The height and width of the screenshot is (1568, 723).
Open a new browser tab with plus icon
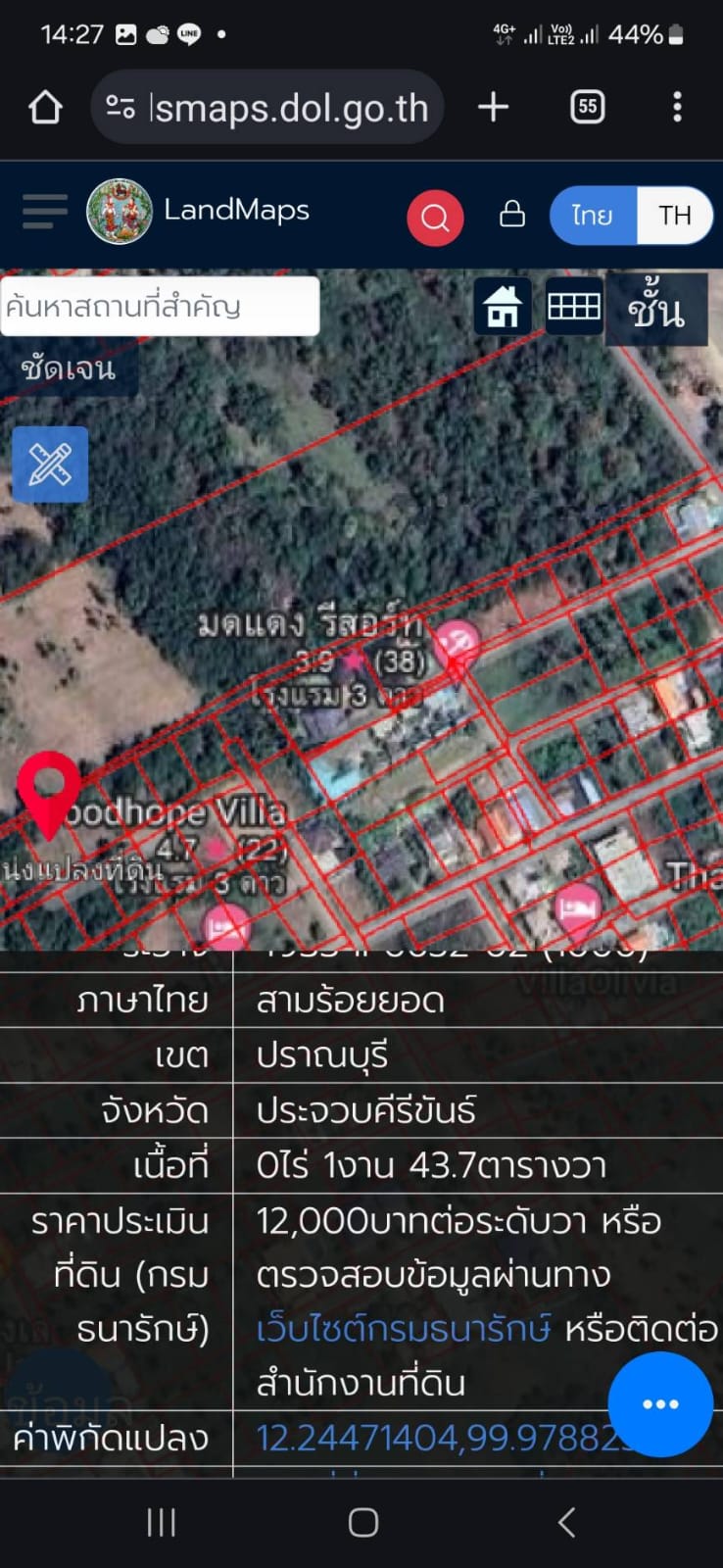tap(494, 108)
